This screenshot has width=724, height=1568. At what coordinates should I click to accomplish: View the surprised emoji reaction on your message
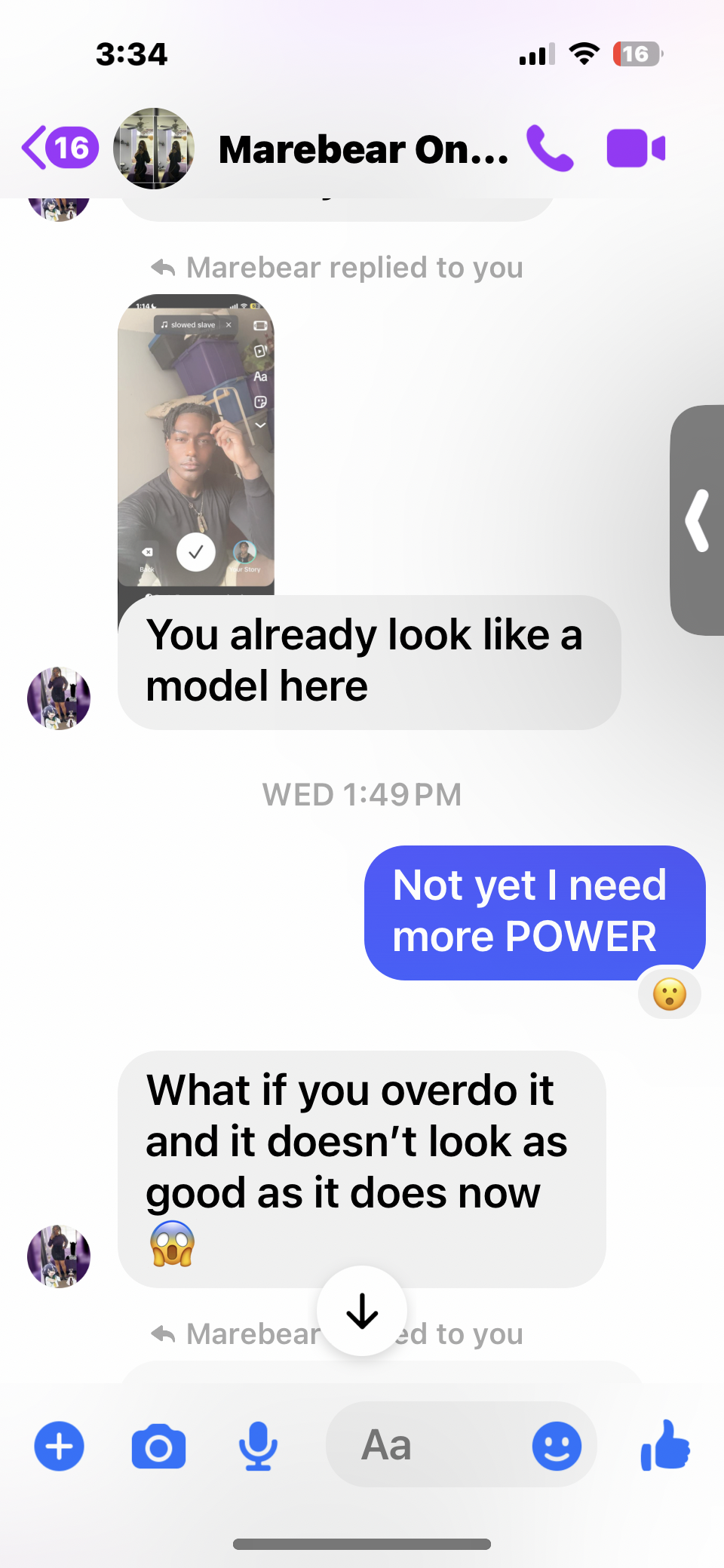click(669, 994)
